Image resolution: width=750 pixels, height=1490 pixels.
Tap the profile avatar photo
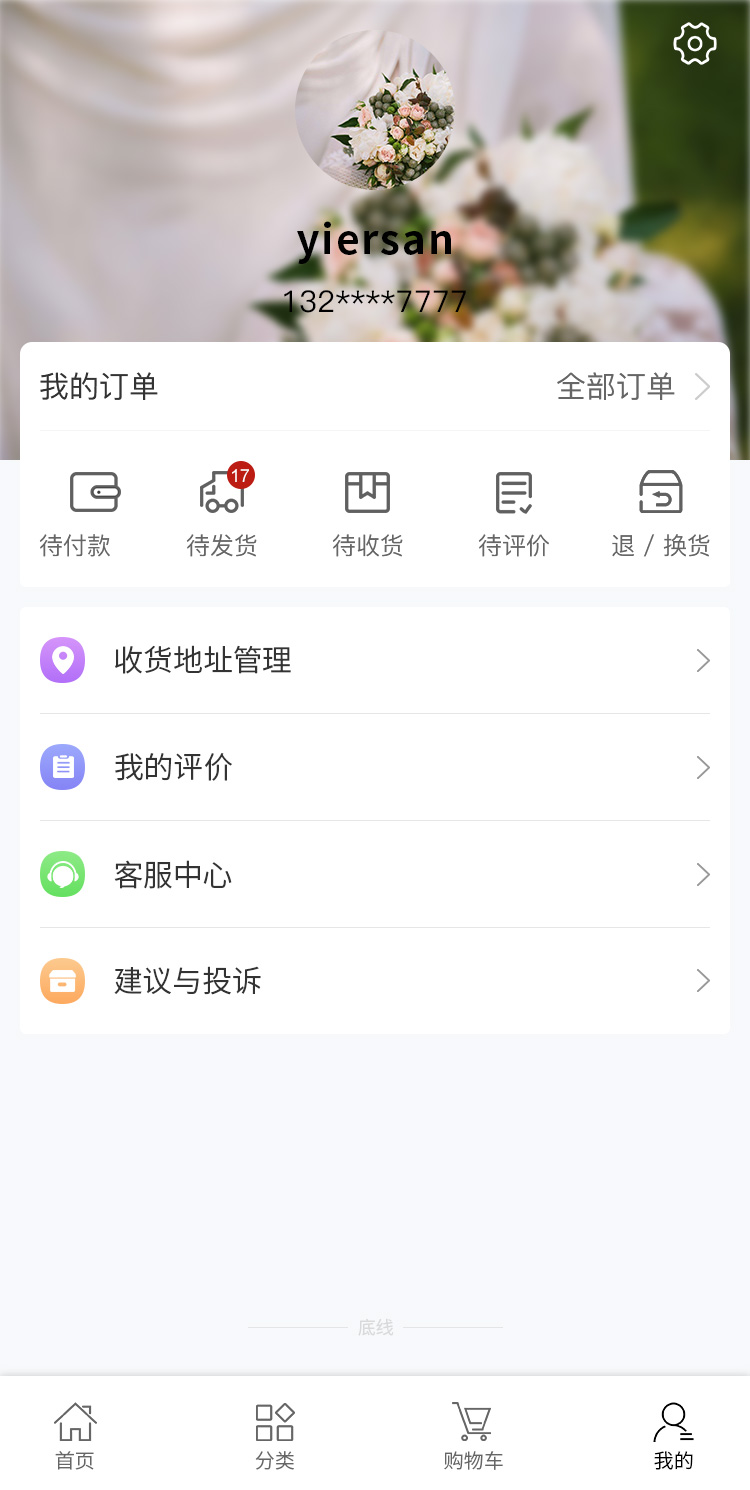point(374,109)
